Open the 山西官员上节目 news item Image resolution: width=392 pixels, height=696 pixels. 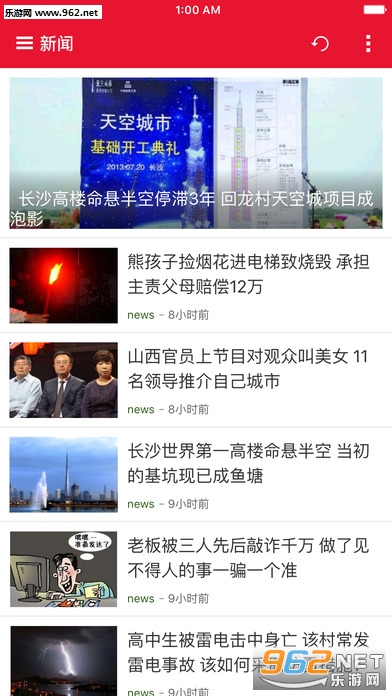(196, 380)
